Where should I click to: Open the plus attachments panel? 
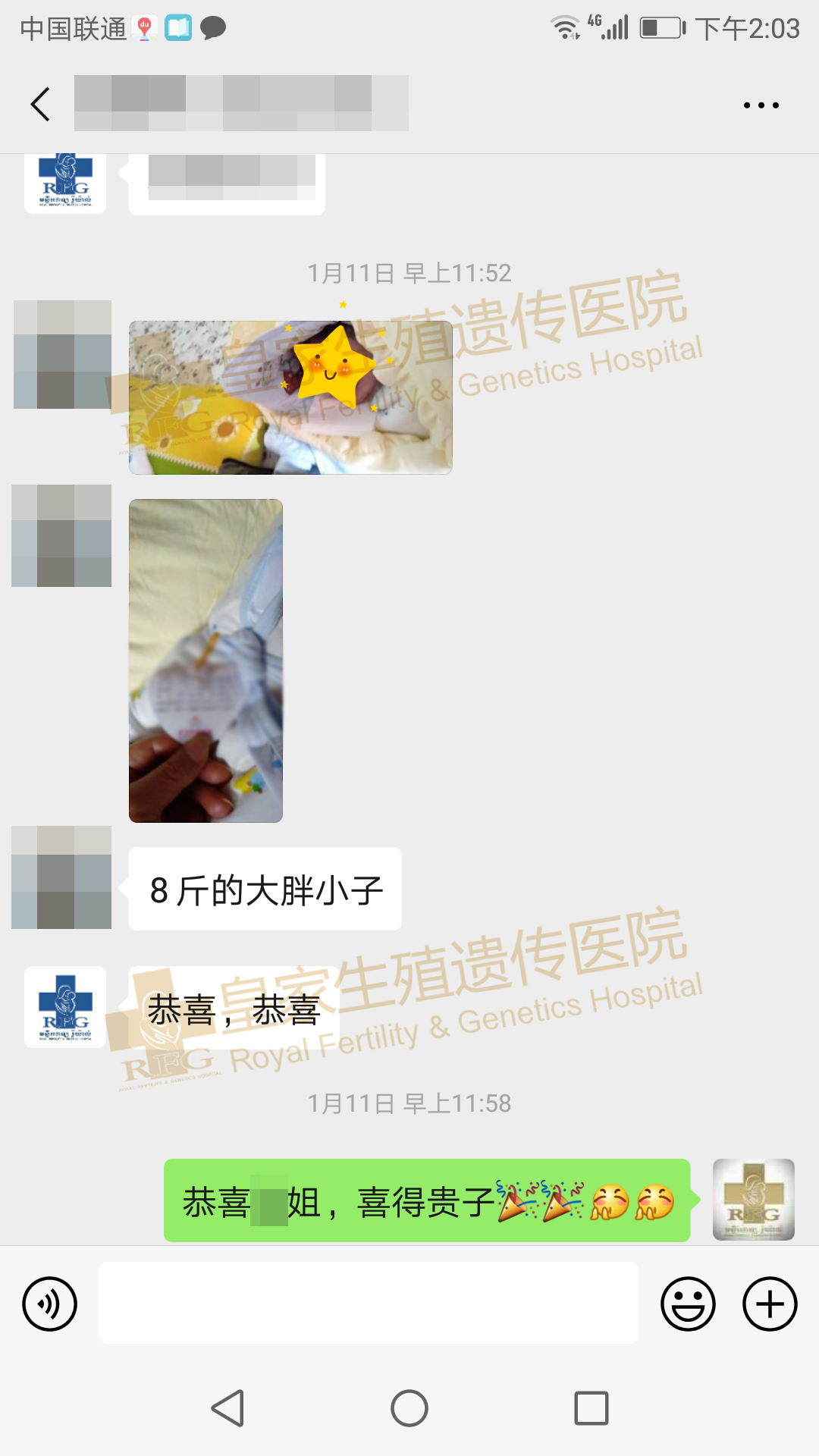tap(769, 1304)
